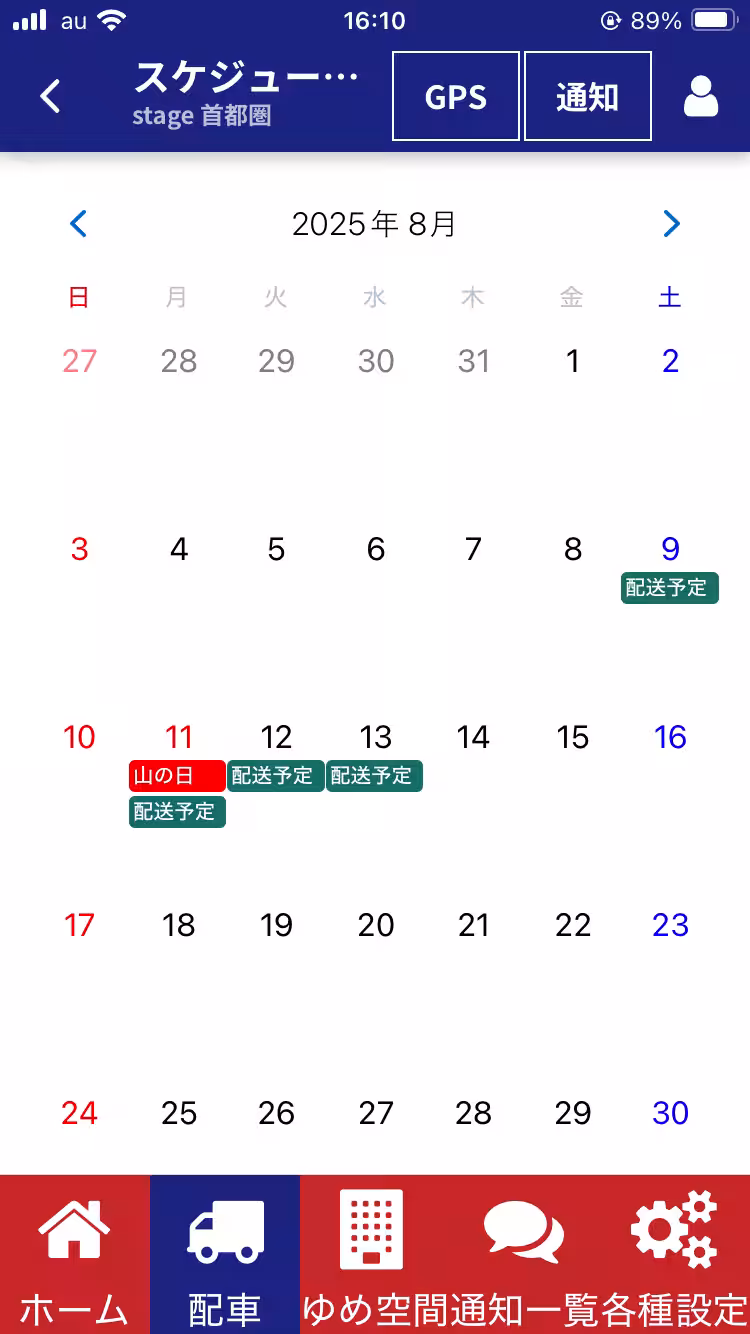This screenshot has height=1334, width=750.
Task: Tap the 山の日 holiday badge on August 11
Action: pos(176,775)
